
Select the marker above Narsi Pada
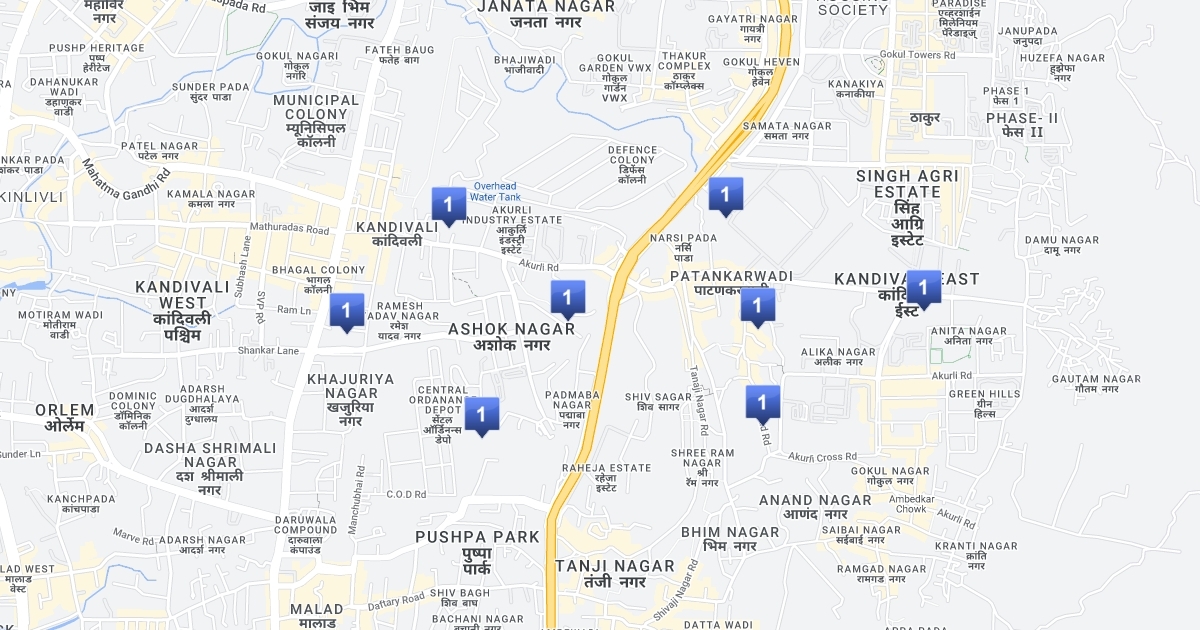(726, 194)
